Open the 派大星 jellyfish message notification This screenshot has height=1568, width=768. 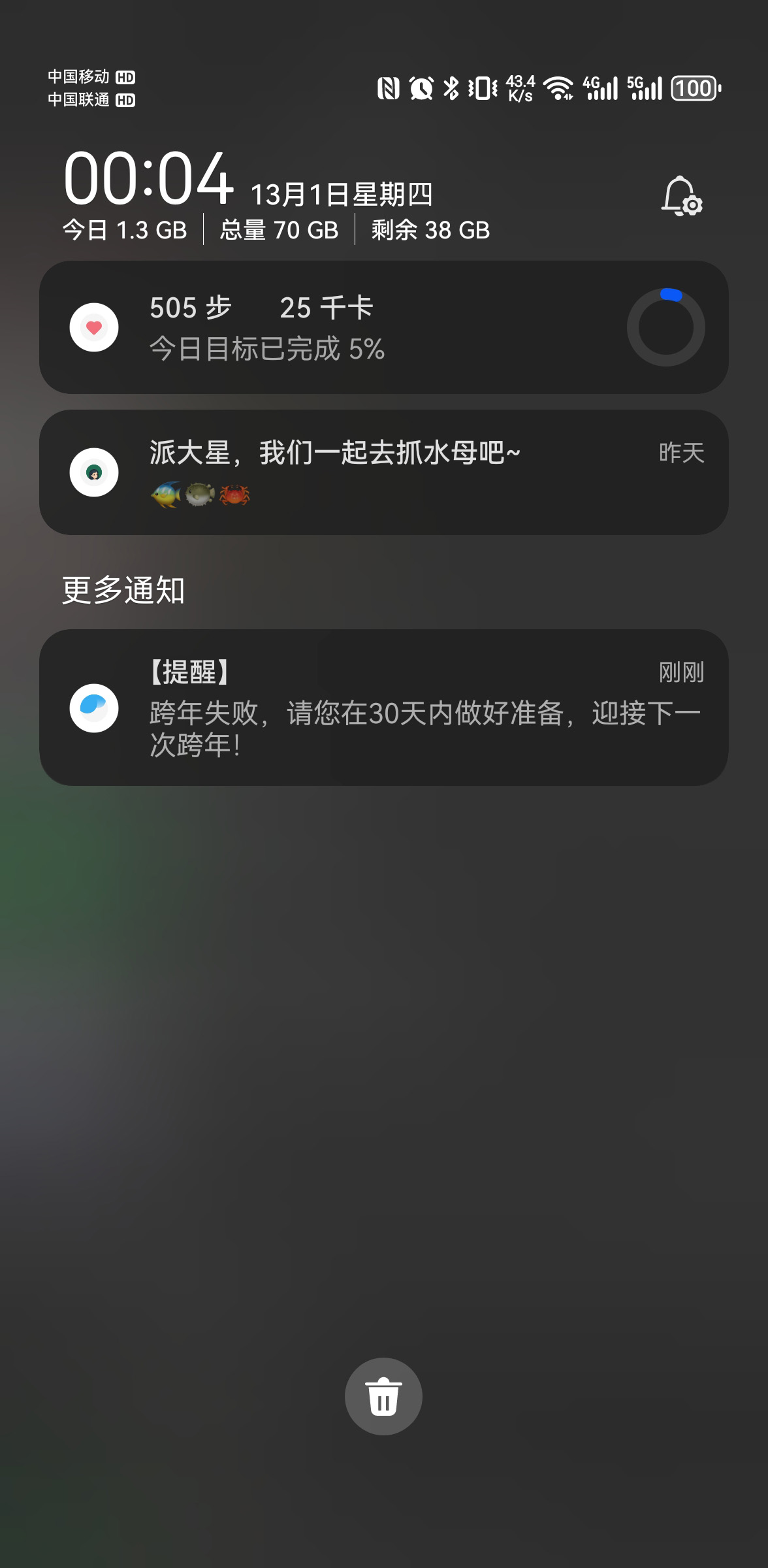[x=383, y=472]
